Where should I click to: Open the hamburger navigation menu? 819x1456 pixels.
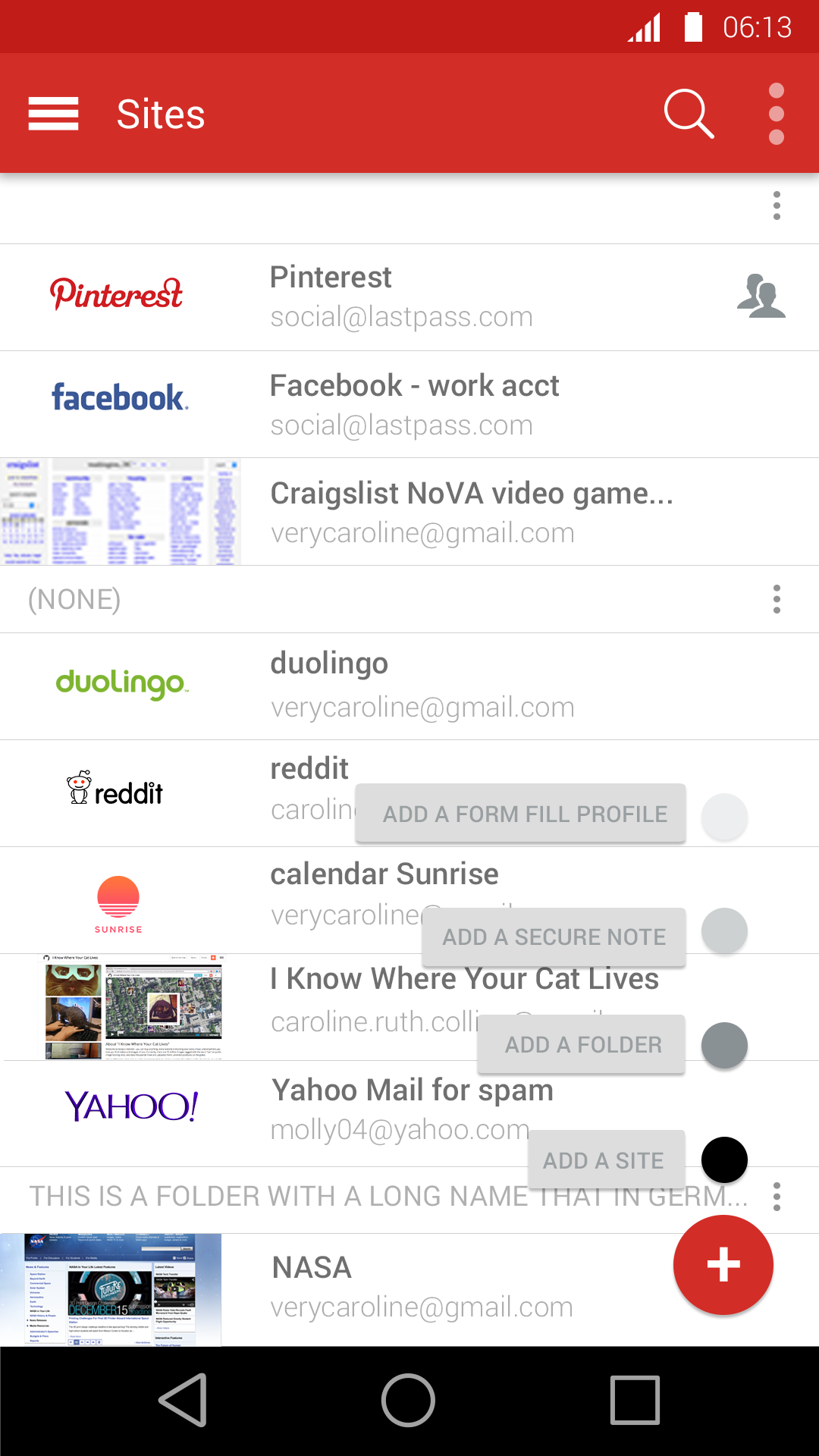pos(53,114)
